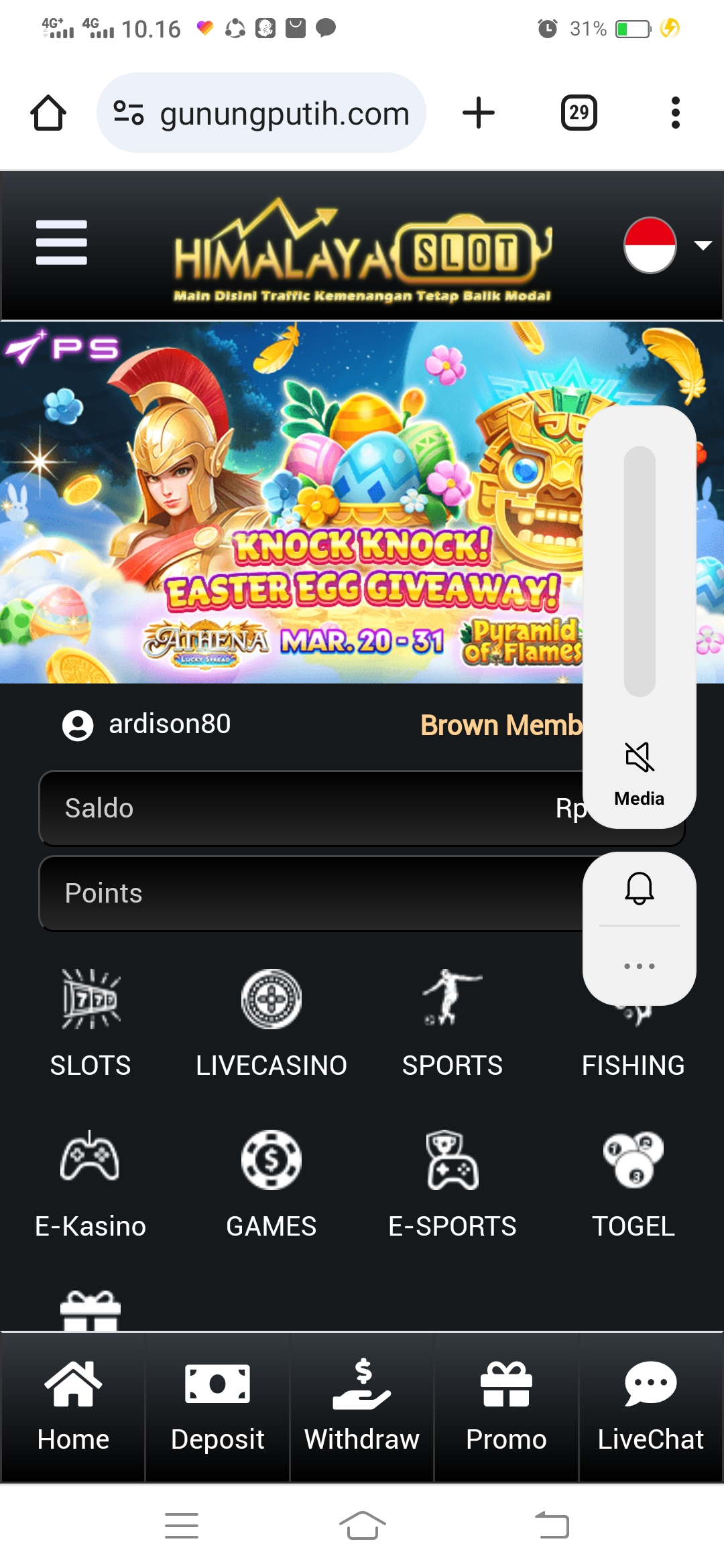
Task: Open a new browser tab
Action: pos(479,113)
